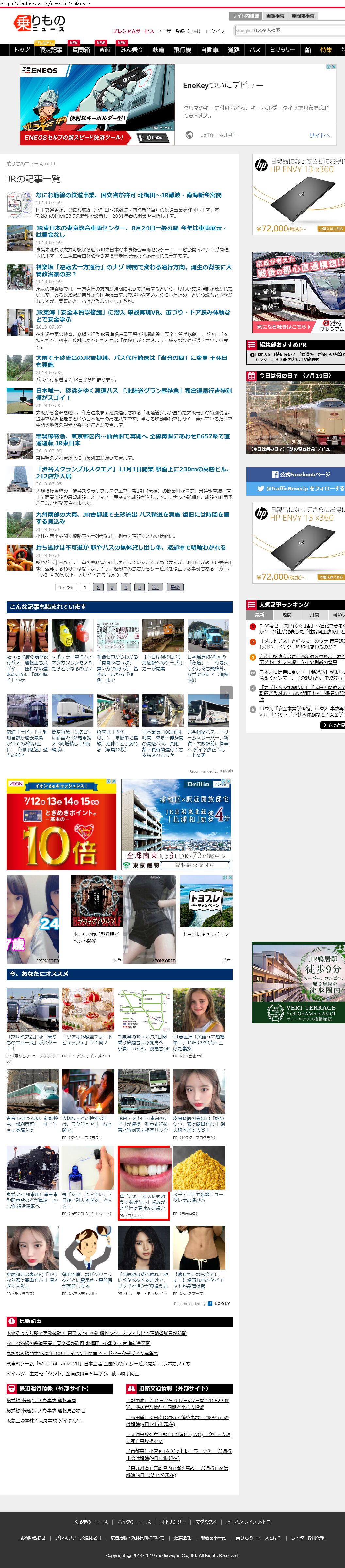Viewport: 345px width, 1568px height.
Task: Close the ENEOS EneKey ad
Action: pos(333,67)
